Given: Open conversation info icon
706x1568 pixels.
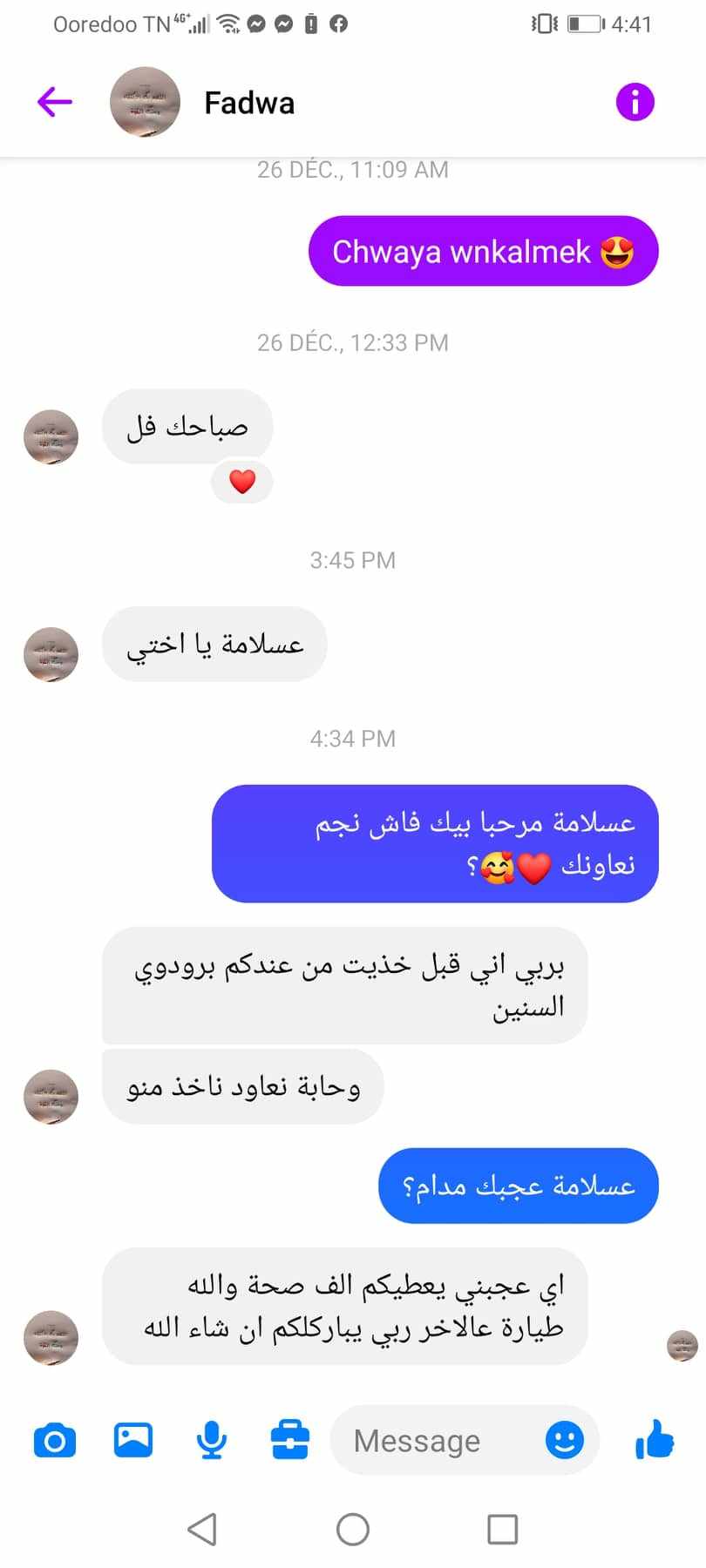Looking at the screenshot, I should tap(635, 102).
